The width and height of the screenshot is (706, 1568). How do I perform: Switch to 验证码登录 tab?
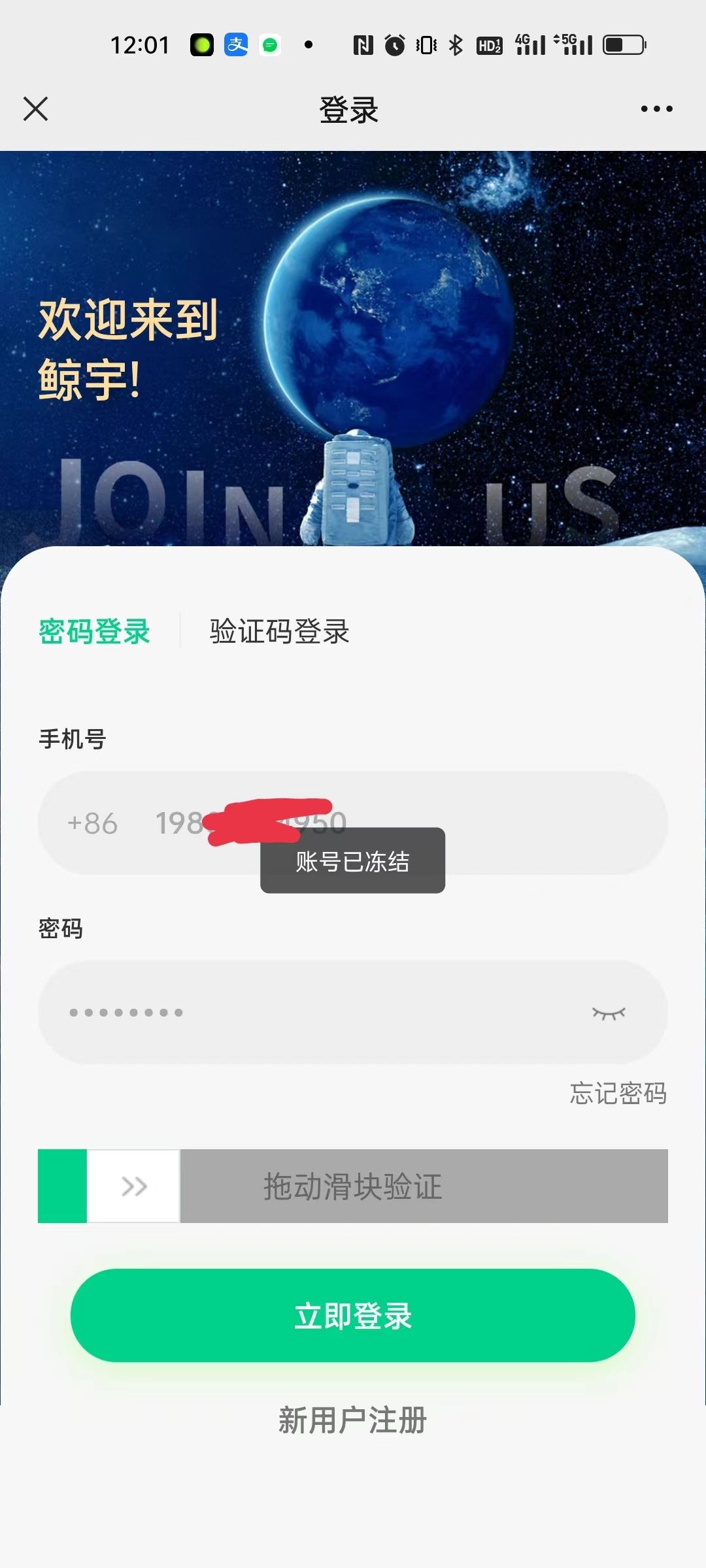click(279, 631)
